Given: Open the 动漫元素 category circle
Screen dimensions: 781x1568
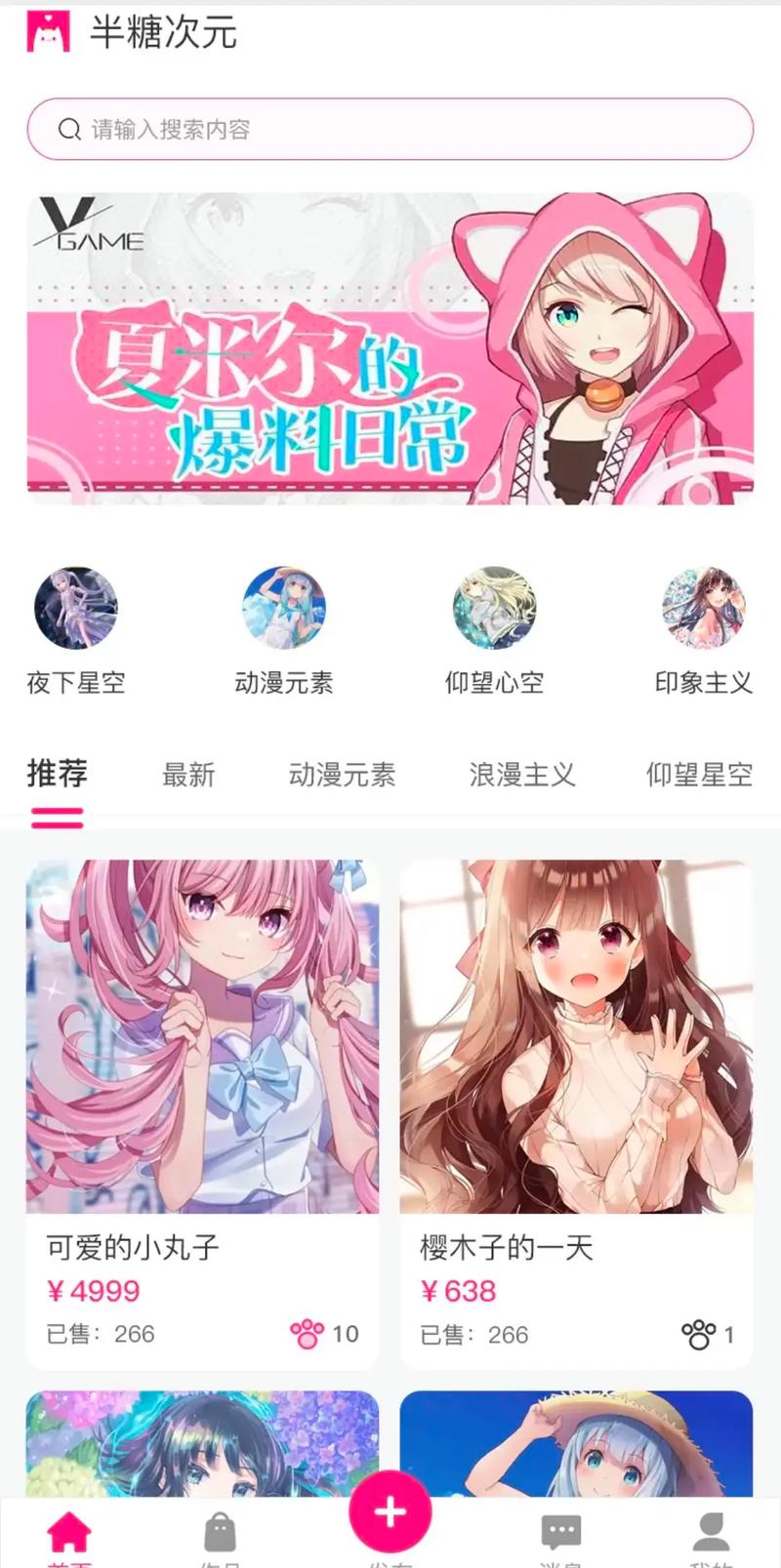Looking at the screenshot, I should [284, 608].
